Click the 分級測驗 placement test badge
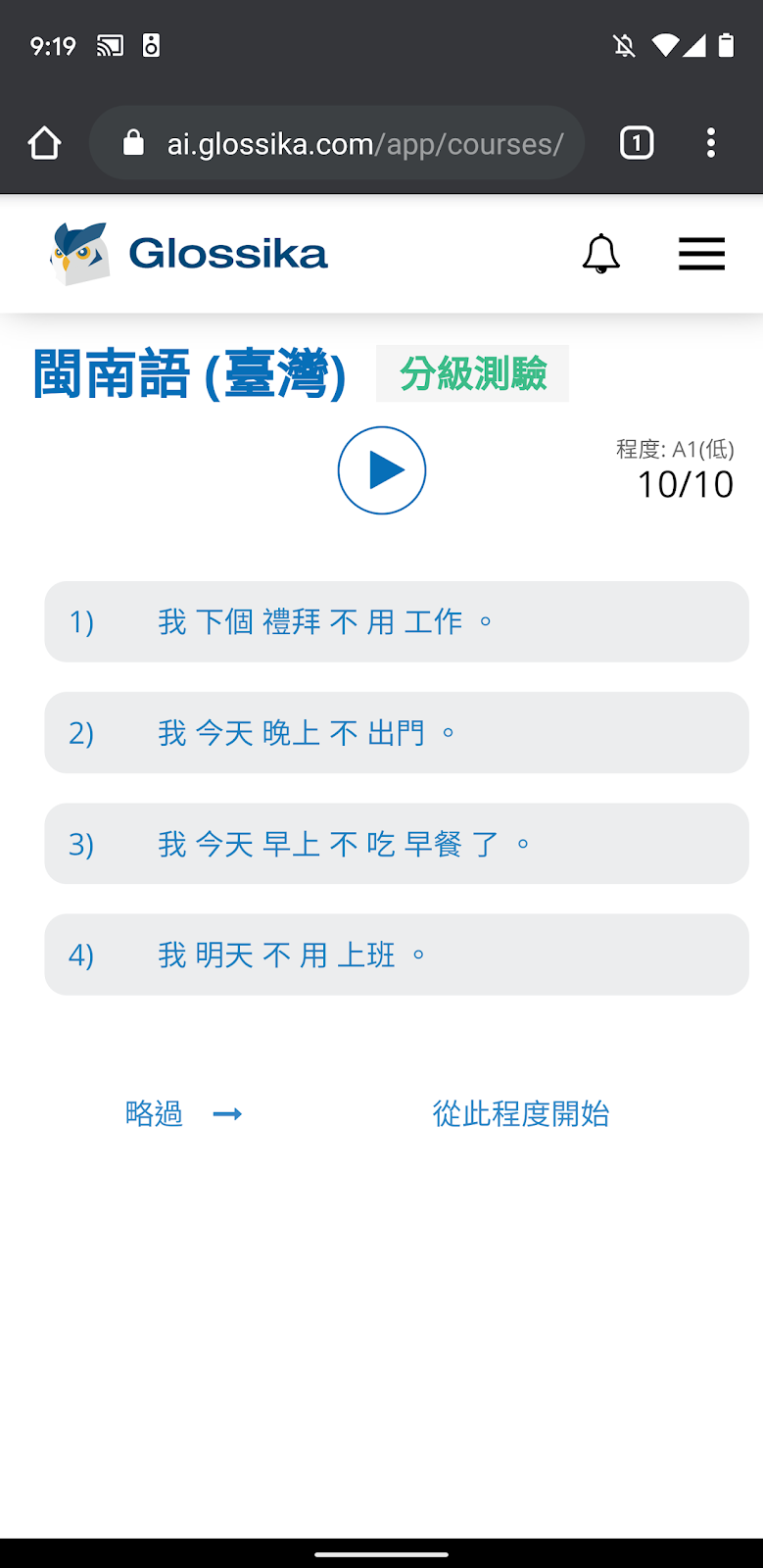 click(x=472, y=373)
